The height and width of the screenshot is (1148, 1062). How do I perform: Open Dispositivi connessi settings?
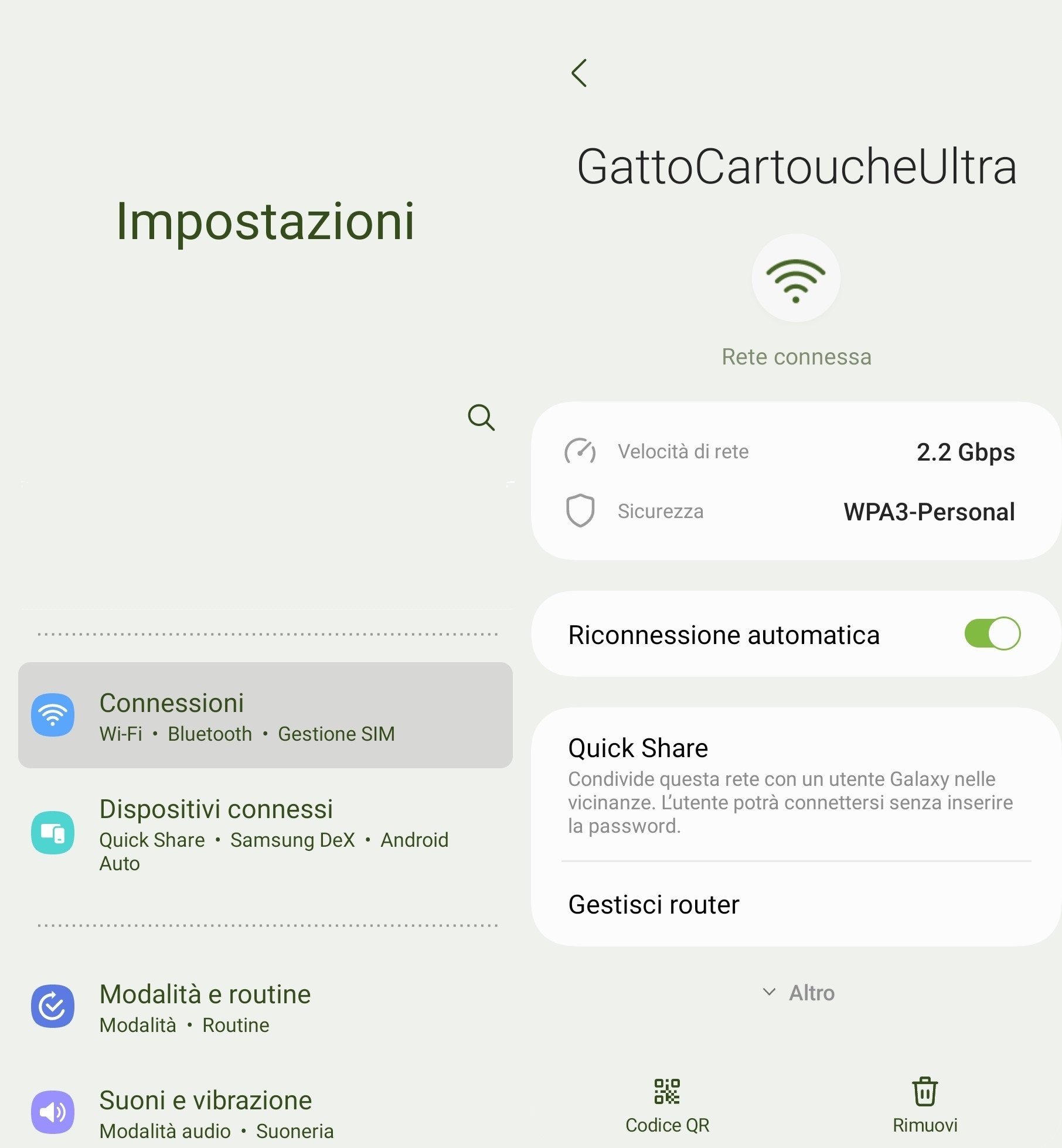click(265, 833)
